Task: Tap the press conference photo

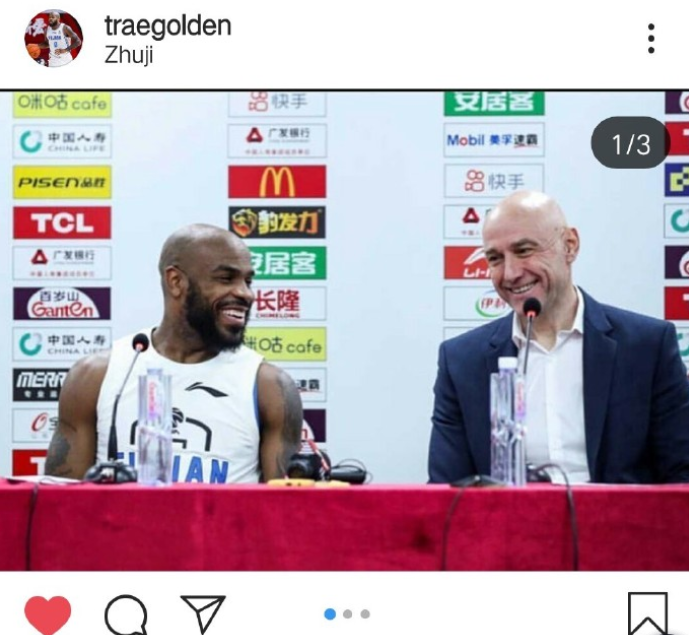Action: [344, 330]
